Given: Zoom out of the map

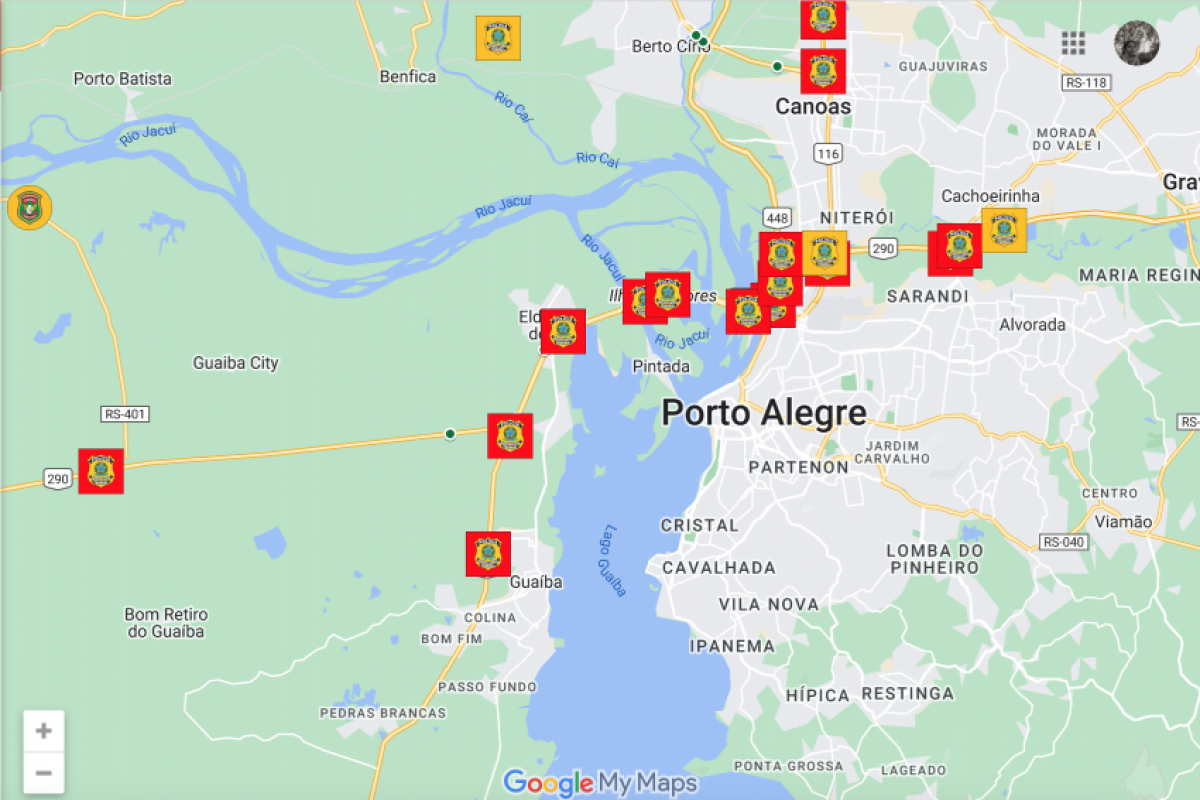Looking at the screenshot, I should (44, 773).
